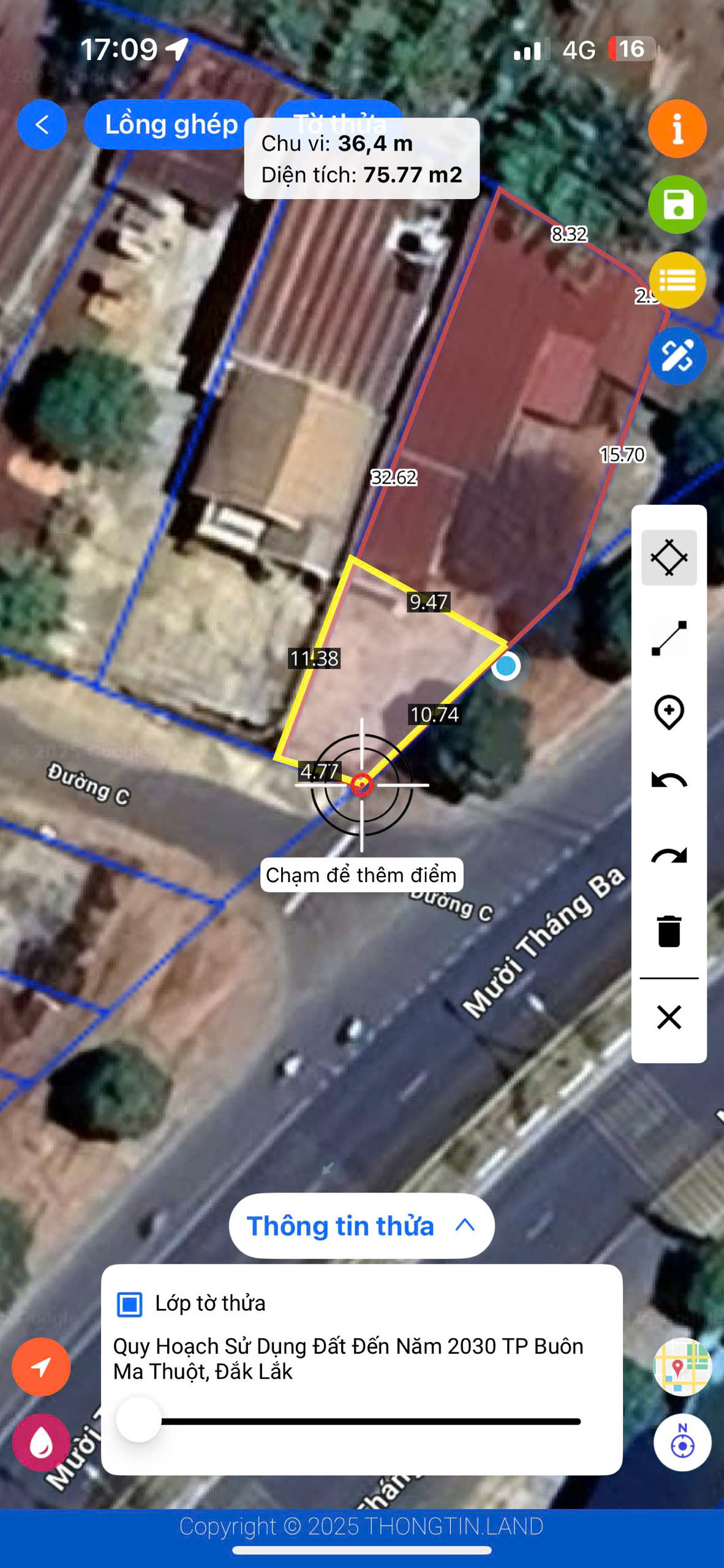Center map on my location with orange arrow

[41, 1367]
